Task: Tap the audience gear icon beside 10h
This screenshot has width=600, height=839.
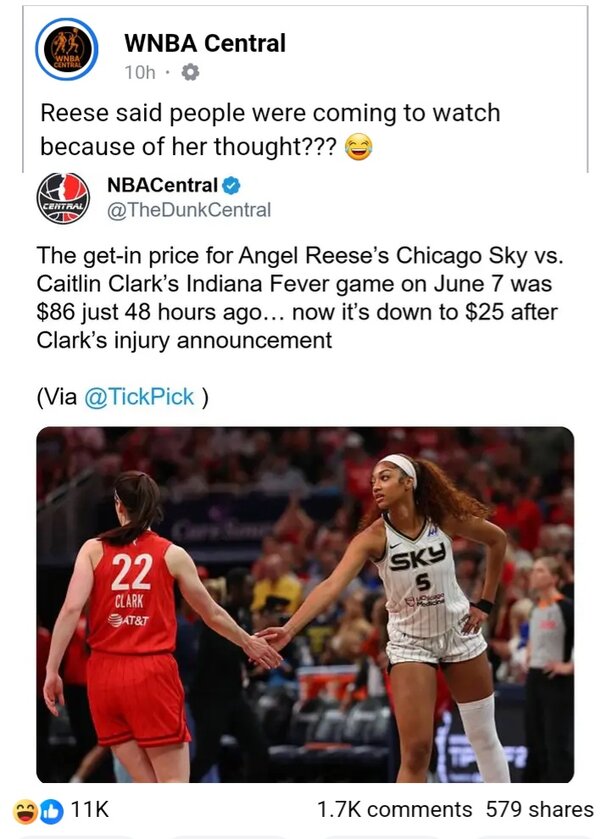Action: tap(191, 72)
